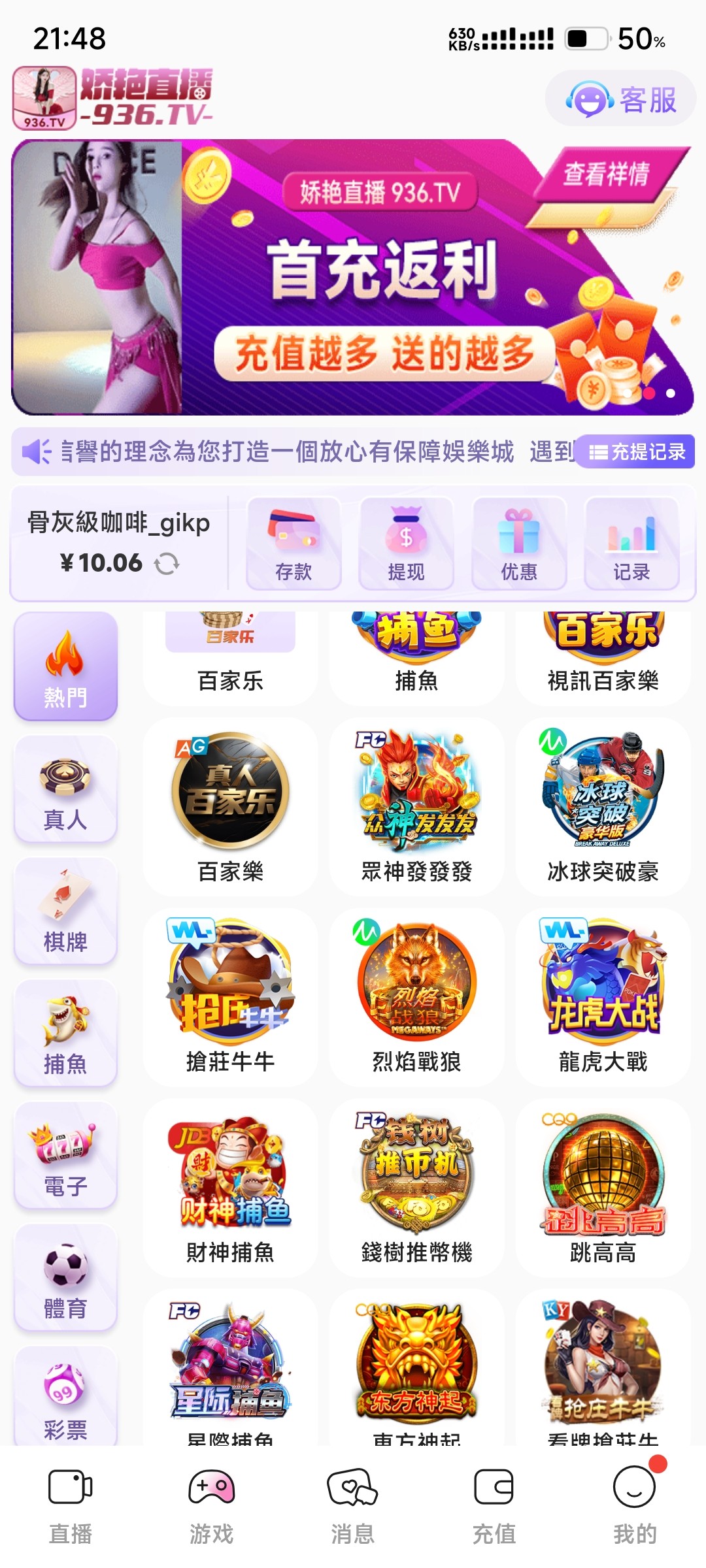Select the 體育 category
The height and width of the screenshot is (1568, 706).
click(65, 1278)
